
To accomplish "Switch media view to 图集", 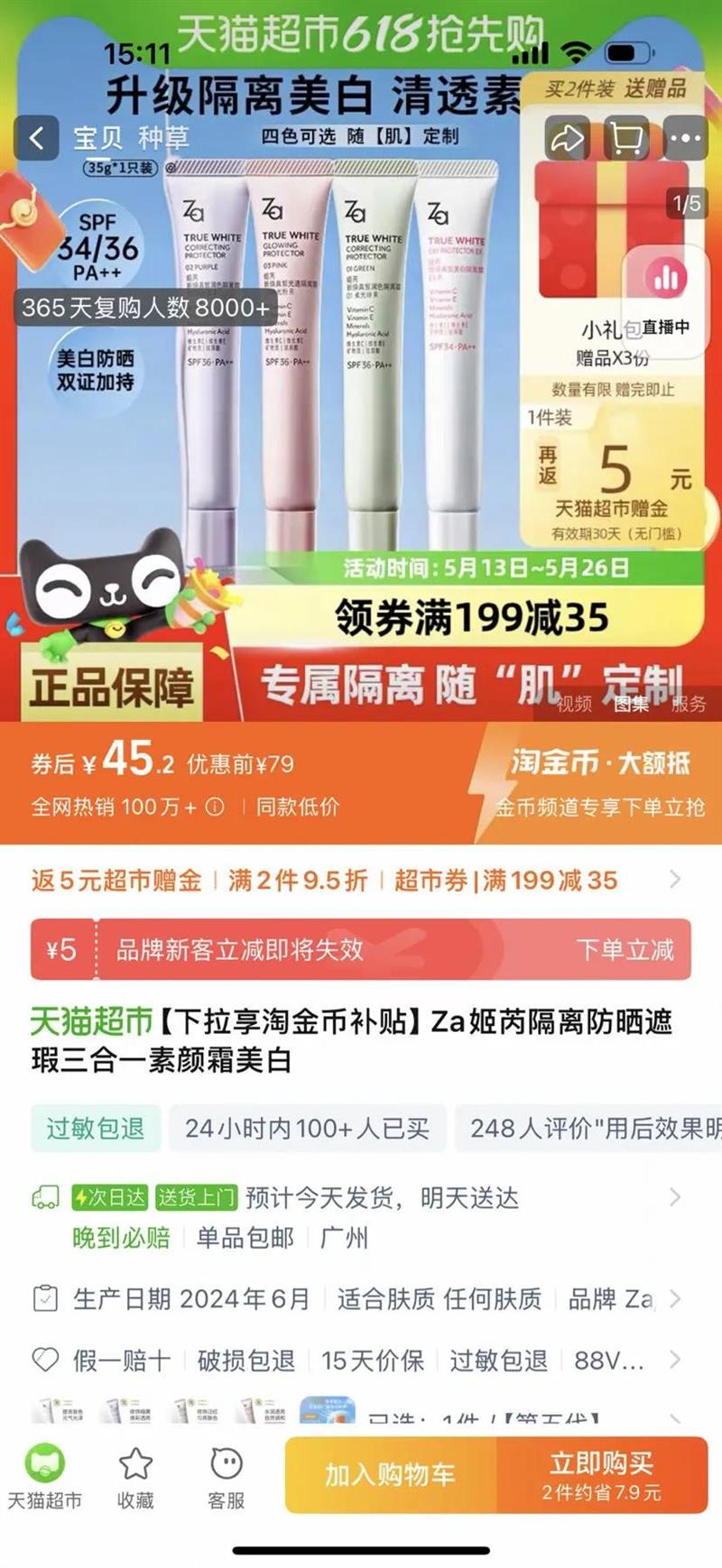I will (x=631, y=704).
